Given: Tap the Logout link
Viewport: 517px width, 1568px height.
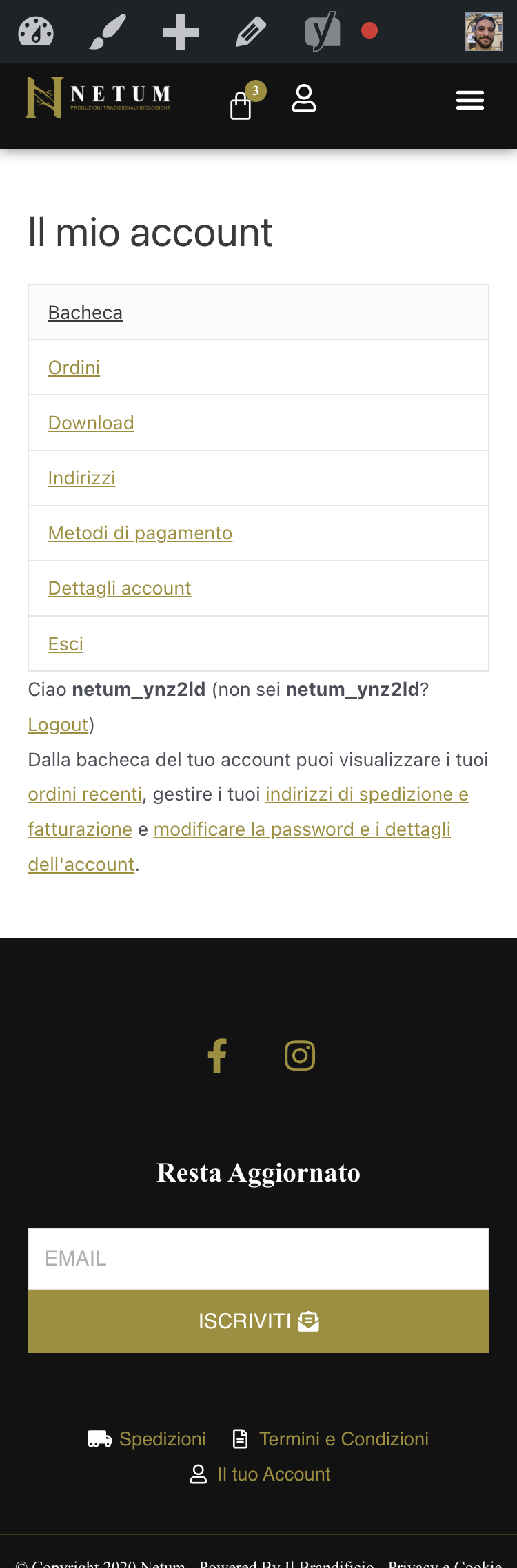Looking at the screenshot, I should (x=58, y=725).
